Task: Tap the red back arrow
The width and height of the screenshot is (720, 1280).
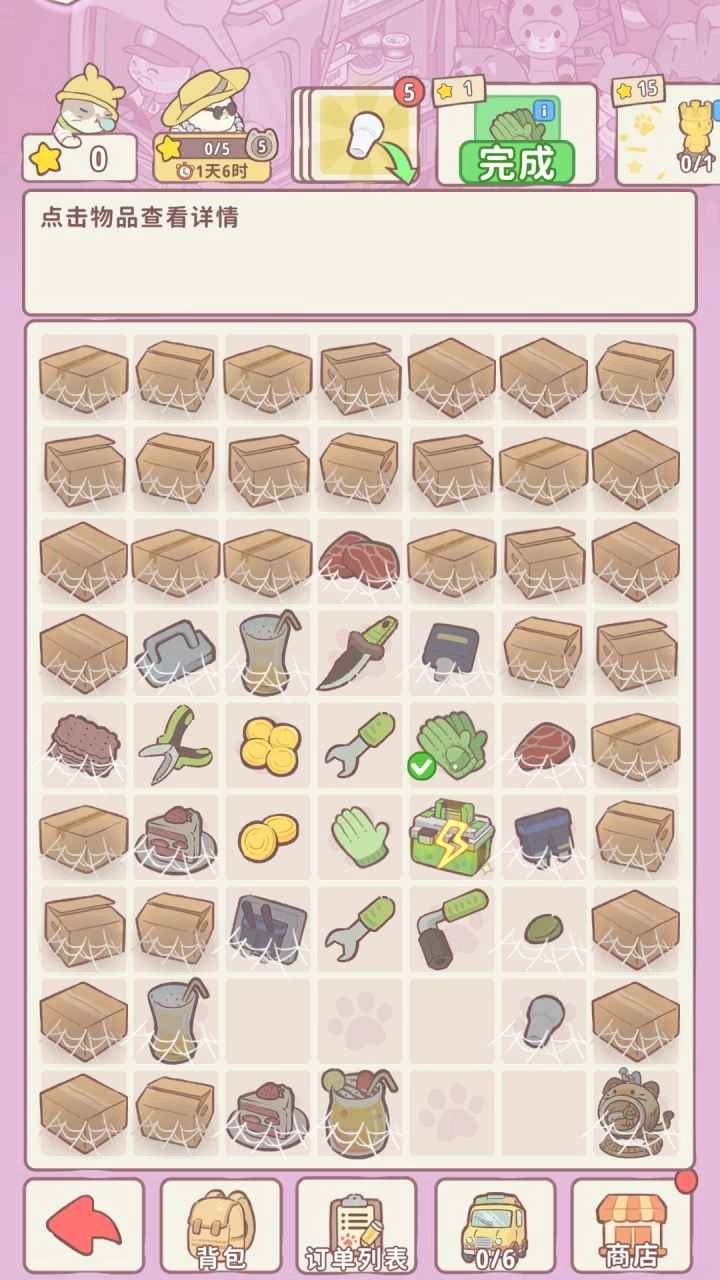Action: 85,1225
